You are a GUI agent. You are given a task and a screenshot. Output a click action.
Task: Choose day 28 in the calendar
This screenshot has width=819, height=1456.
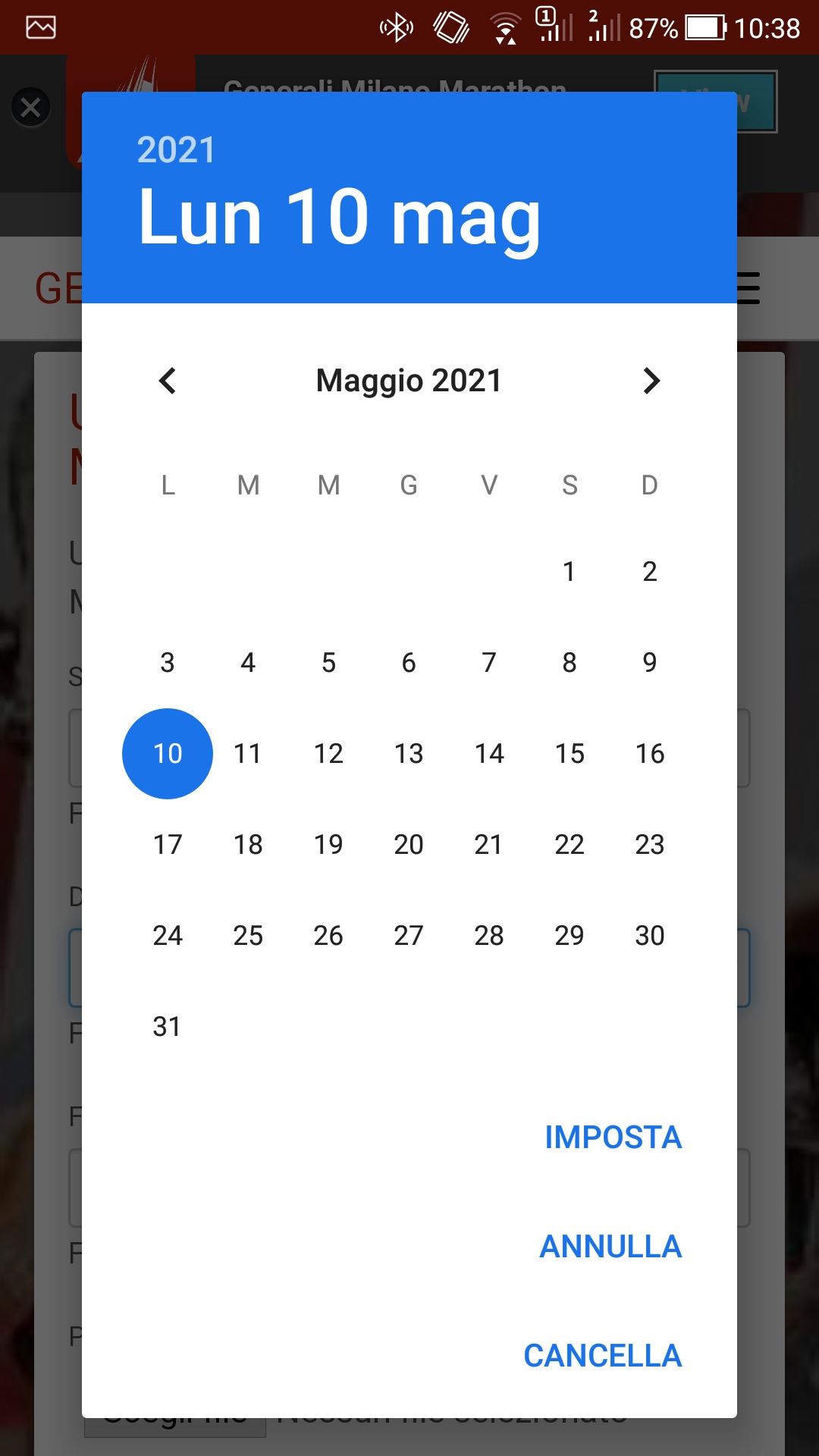click(x=489, y=936)
